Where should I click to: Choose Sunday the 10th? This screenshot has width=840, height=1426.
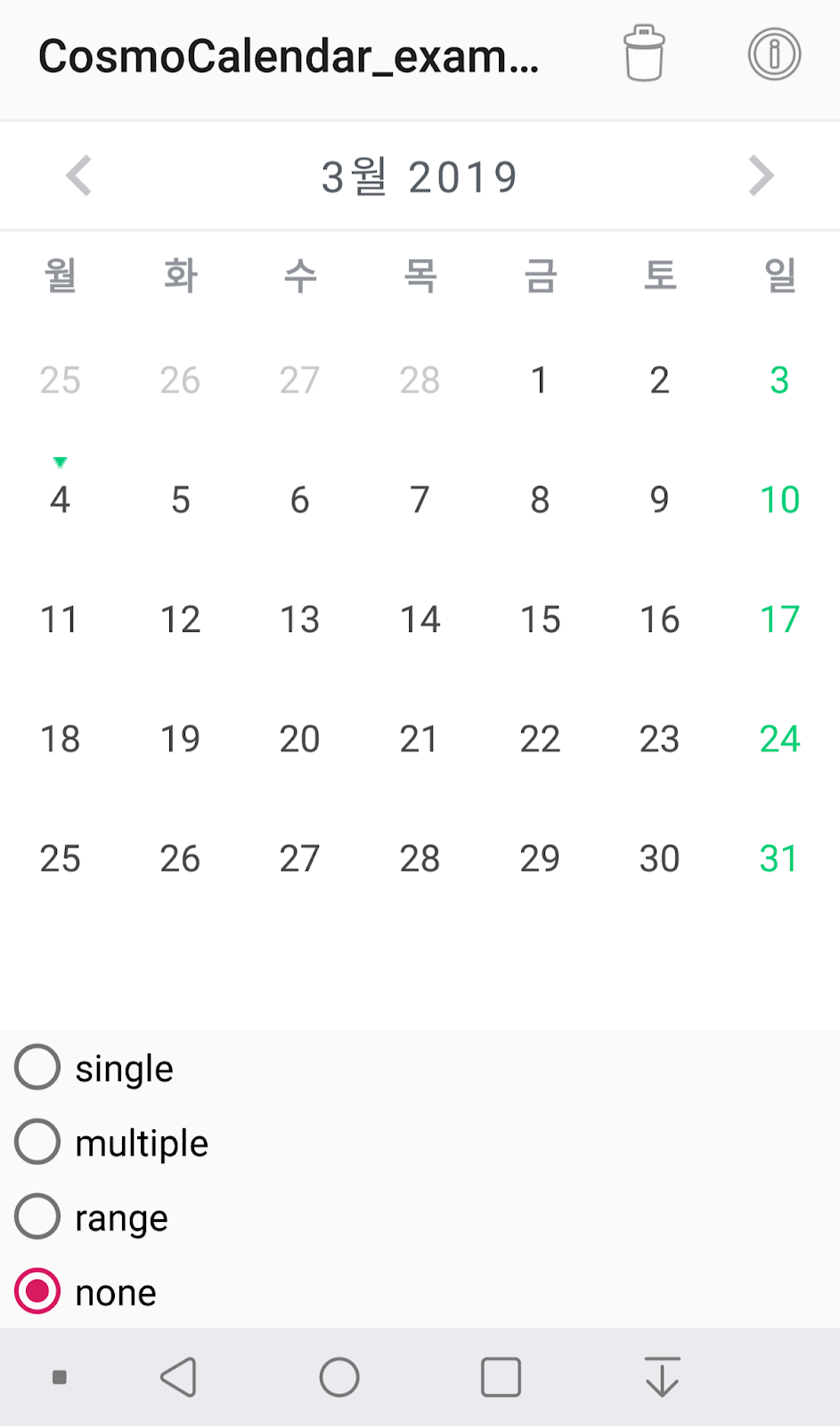tap(779, 500)
